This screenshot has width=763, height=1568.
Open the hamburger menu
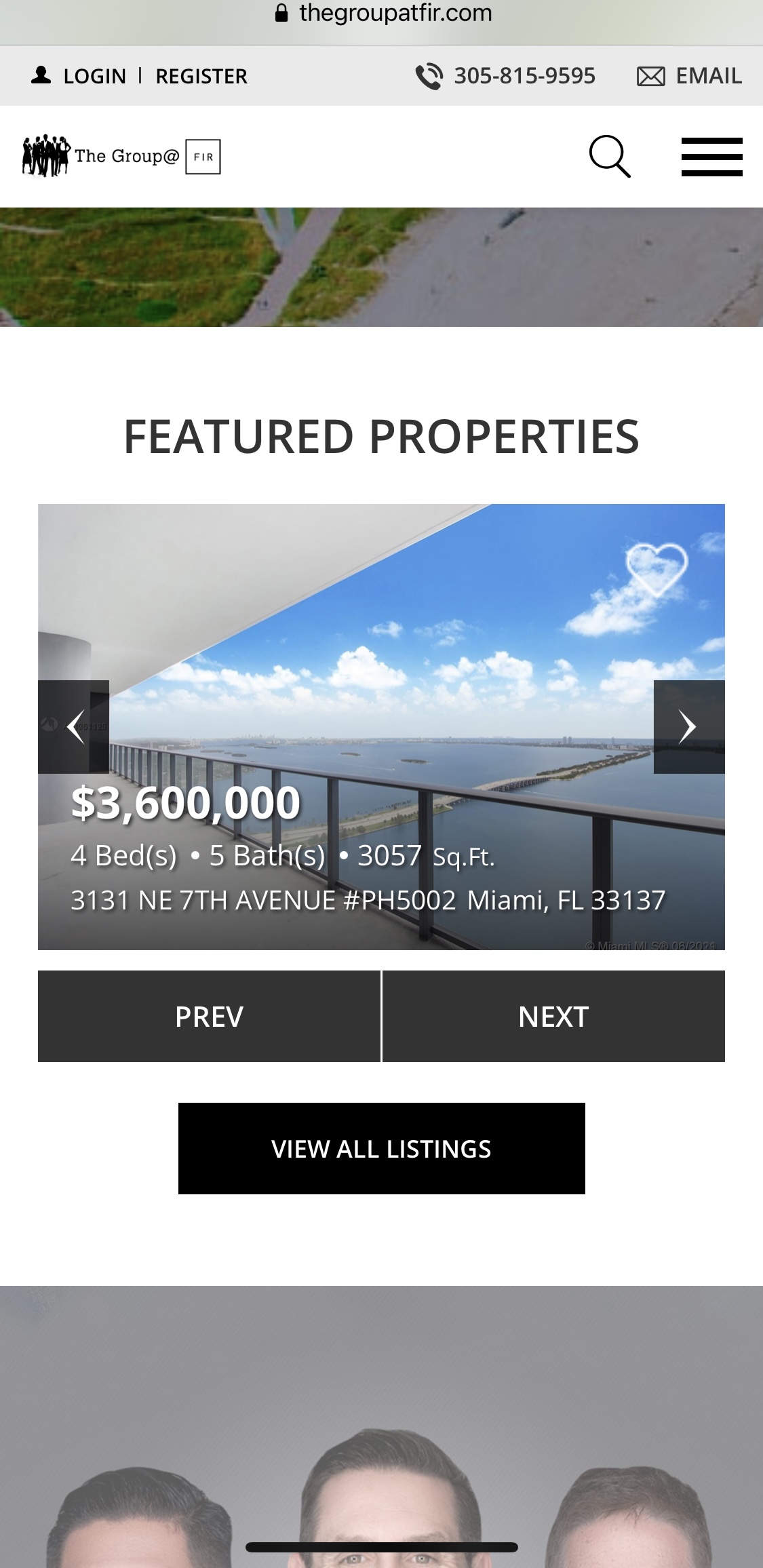711,157
